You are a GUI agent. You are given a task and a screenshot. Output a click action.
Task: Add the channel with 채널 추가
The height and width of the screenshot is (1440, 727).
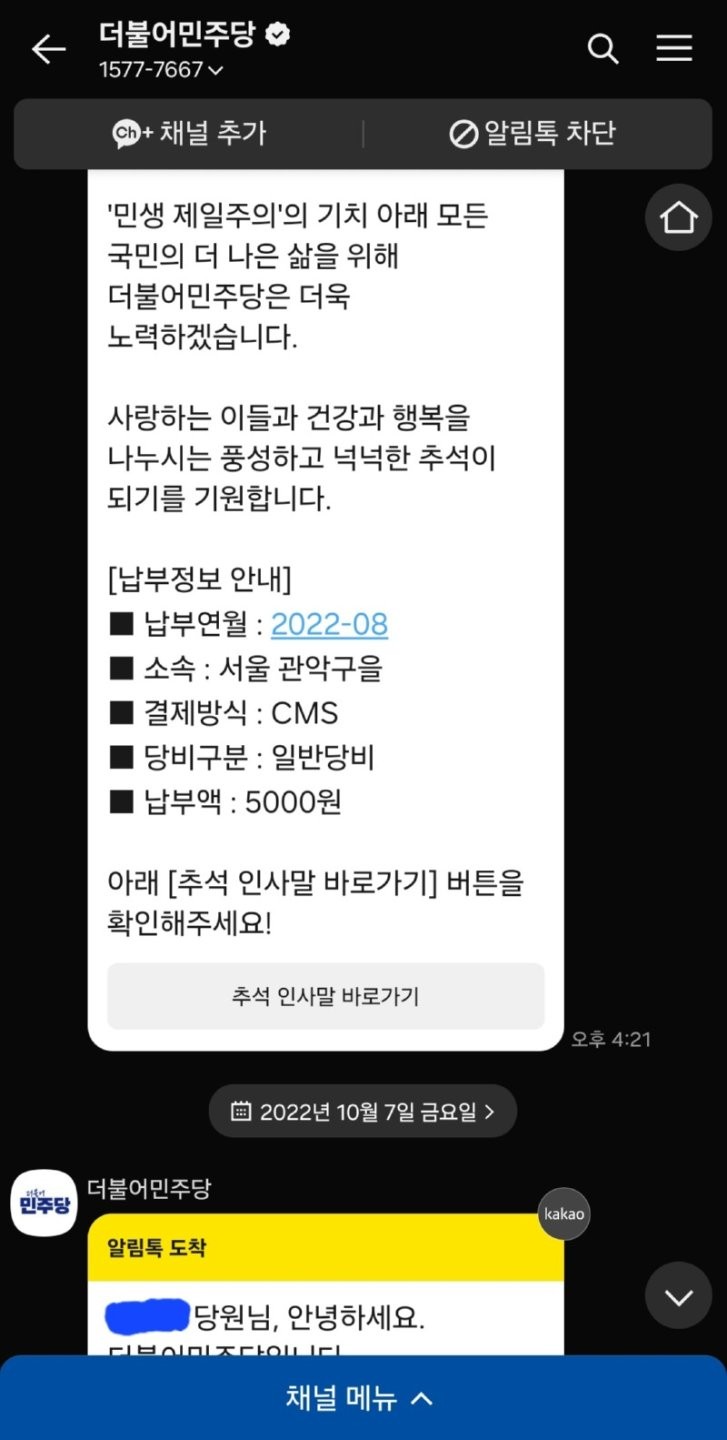click(x=189, y=133)
